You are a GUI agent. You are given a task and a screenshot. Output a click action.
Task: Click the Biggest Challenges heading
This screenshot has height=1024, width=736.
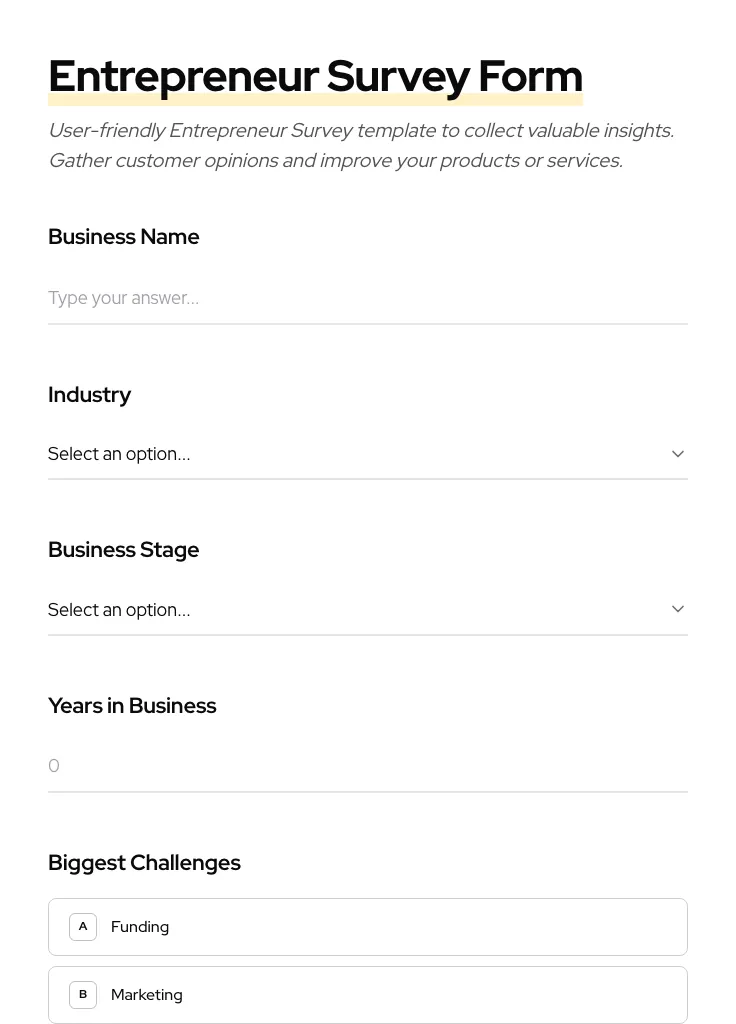point(144,862)
